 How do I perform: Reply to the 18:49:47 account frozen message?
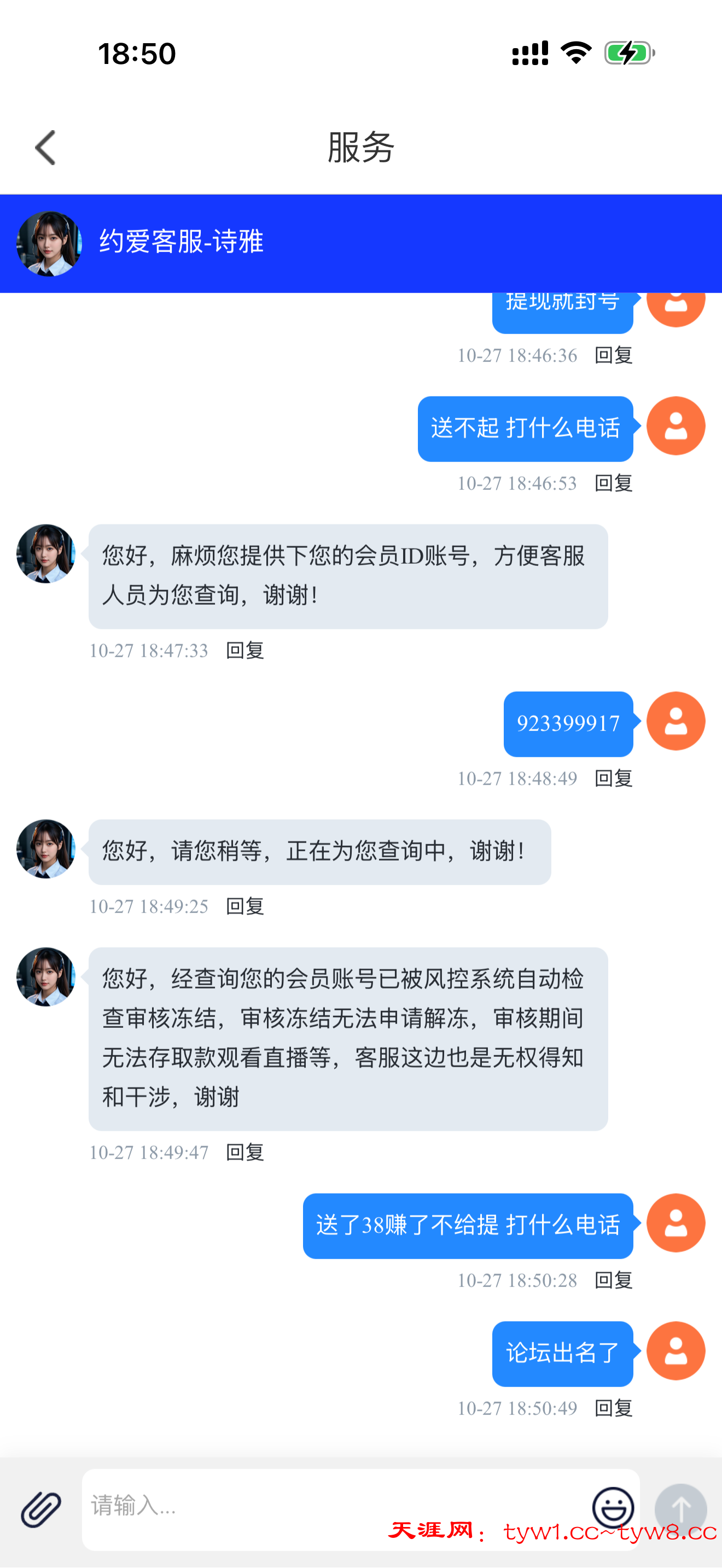point(244,1152)
